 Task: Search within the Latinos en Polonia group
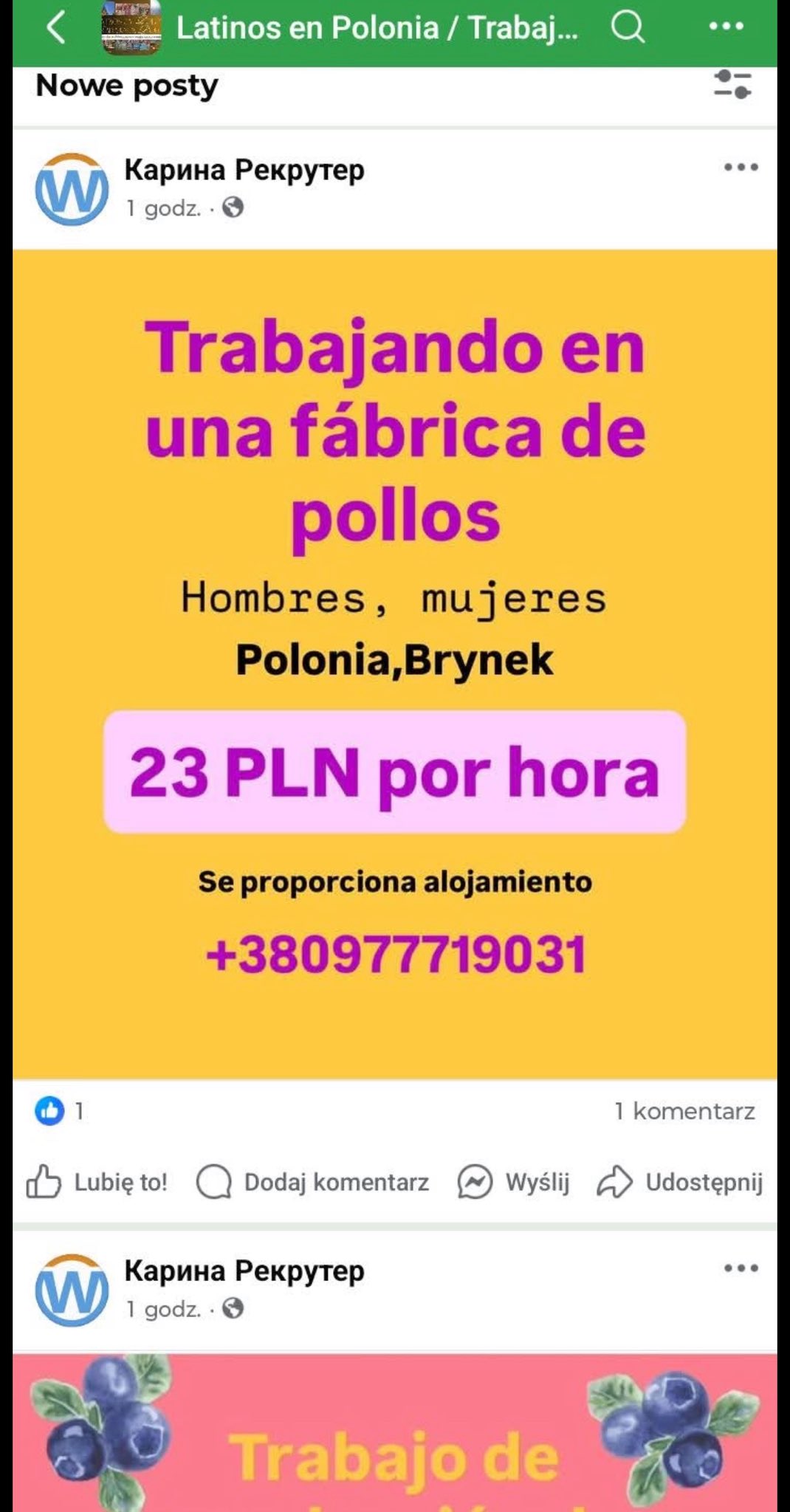click(628, 28)
